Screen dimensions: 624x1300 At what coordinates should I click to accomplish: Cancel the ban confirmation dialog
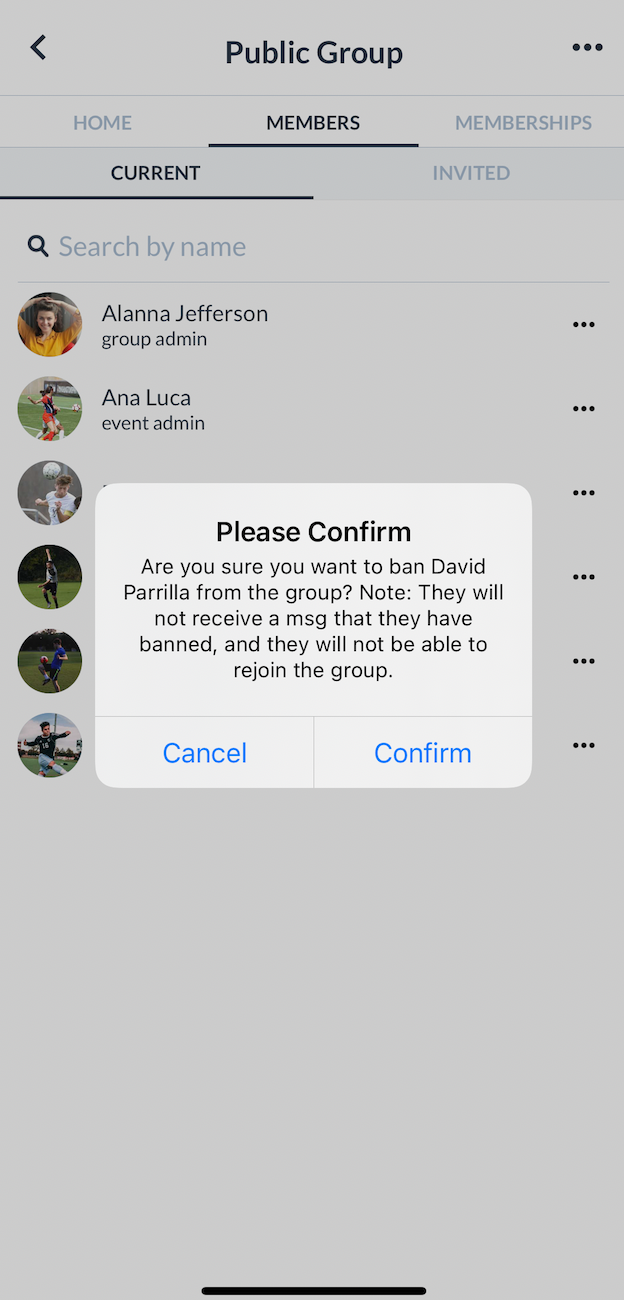pos(204,753)
